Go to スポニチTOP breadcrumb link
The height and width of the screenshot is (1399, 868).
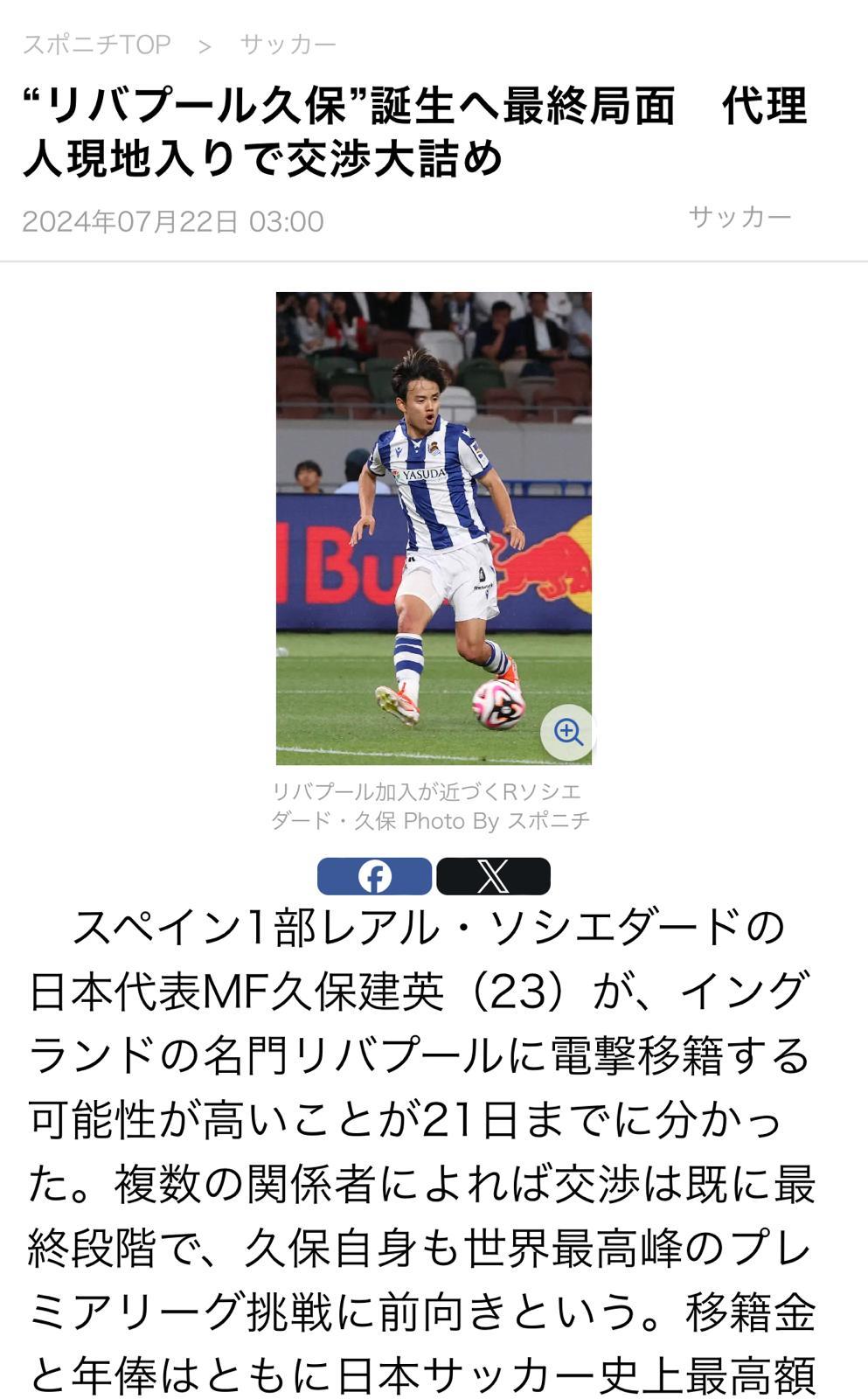pos(96,45)
